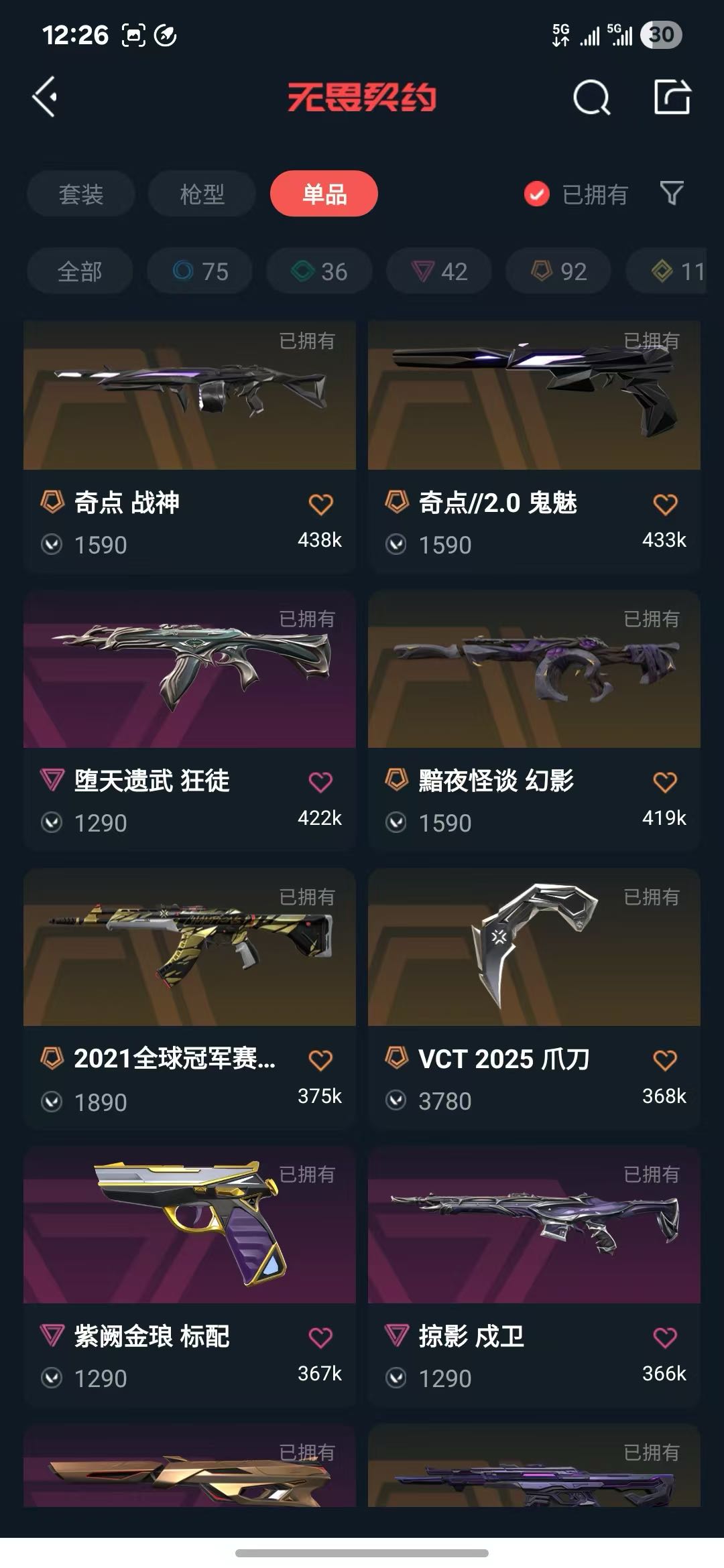
Task: Like the 奇点//2.0 鬼魅 skin
Action: pos(665,504)
